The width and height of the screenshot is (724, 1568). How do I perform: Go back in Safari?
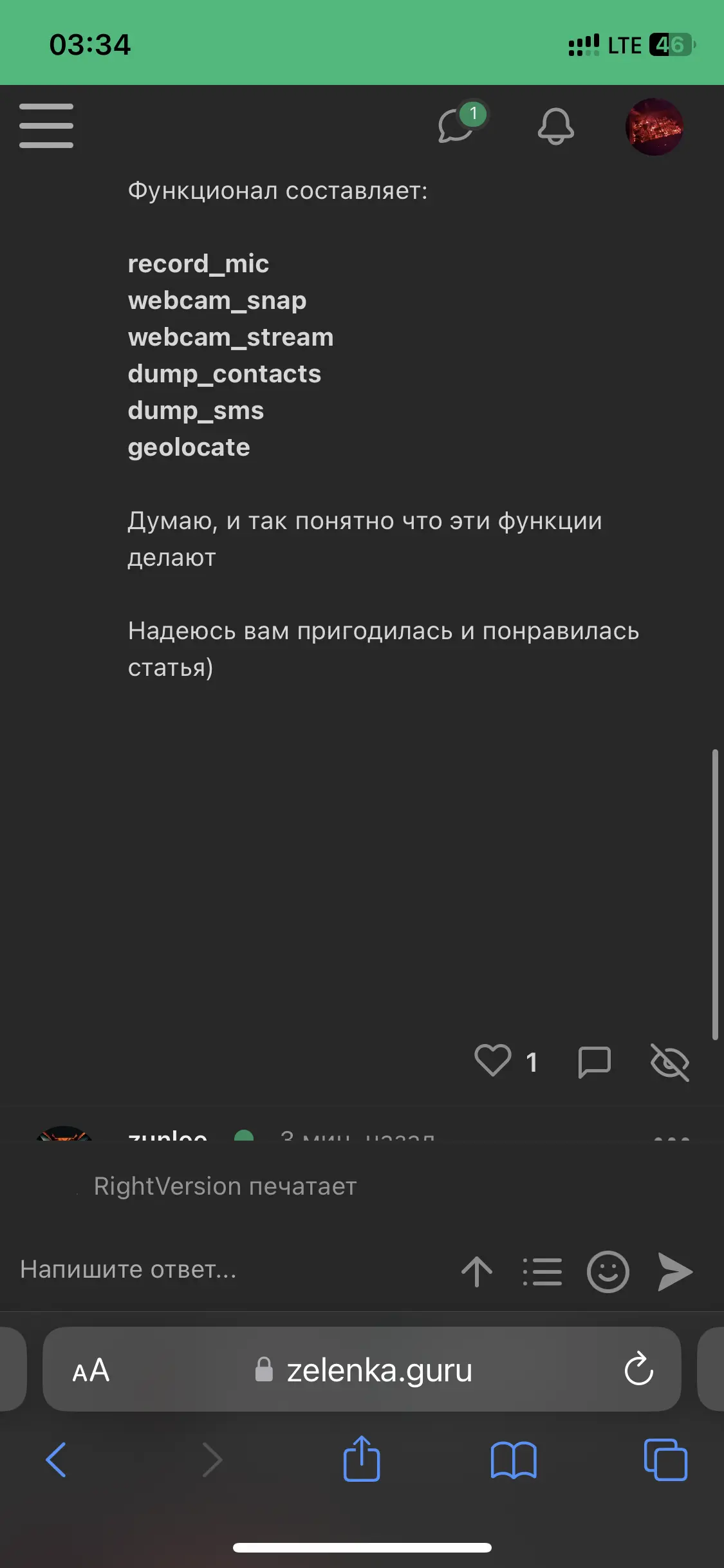click(56, 1459)
